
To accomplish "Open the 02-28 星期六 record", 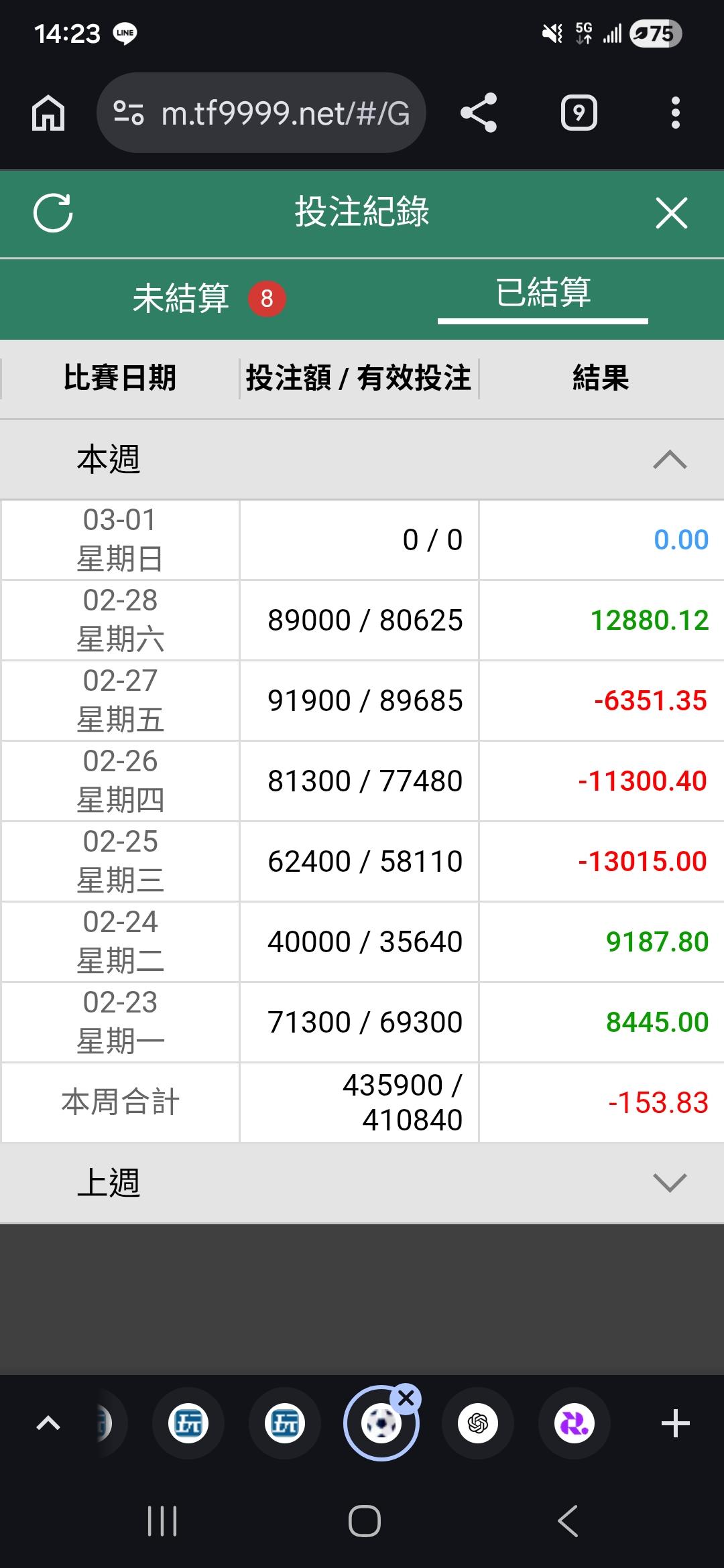I will 362,620.
